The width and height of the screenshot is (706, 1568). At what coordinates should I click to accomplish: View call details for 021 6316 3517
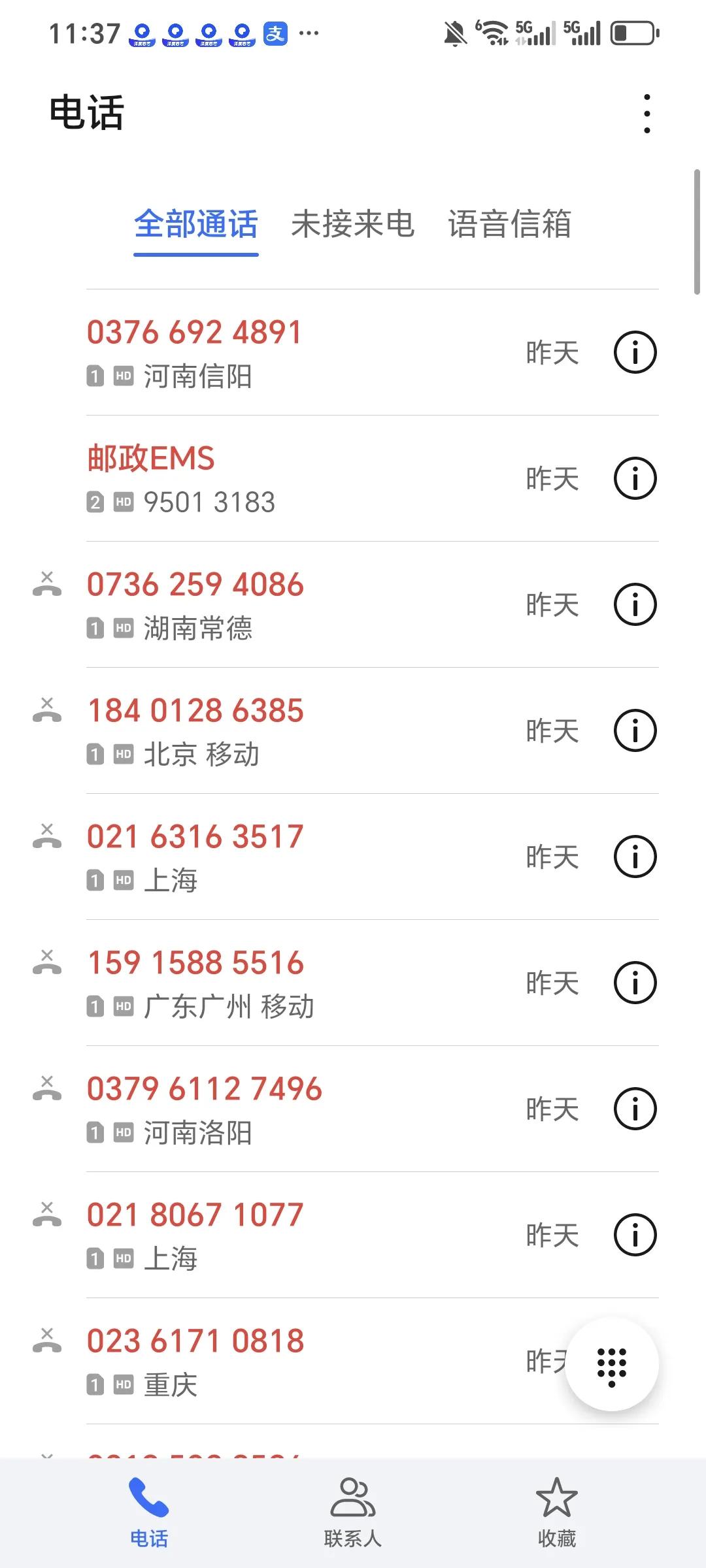635,857
